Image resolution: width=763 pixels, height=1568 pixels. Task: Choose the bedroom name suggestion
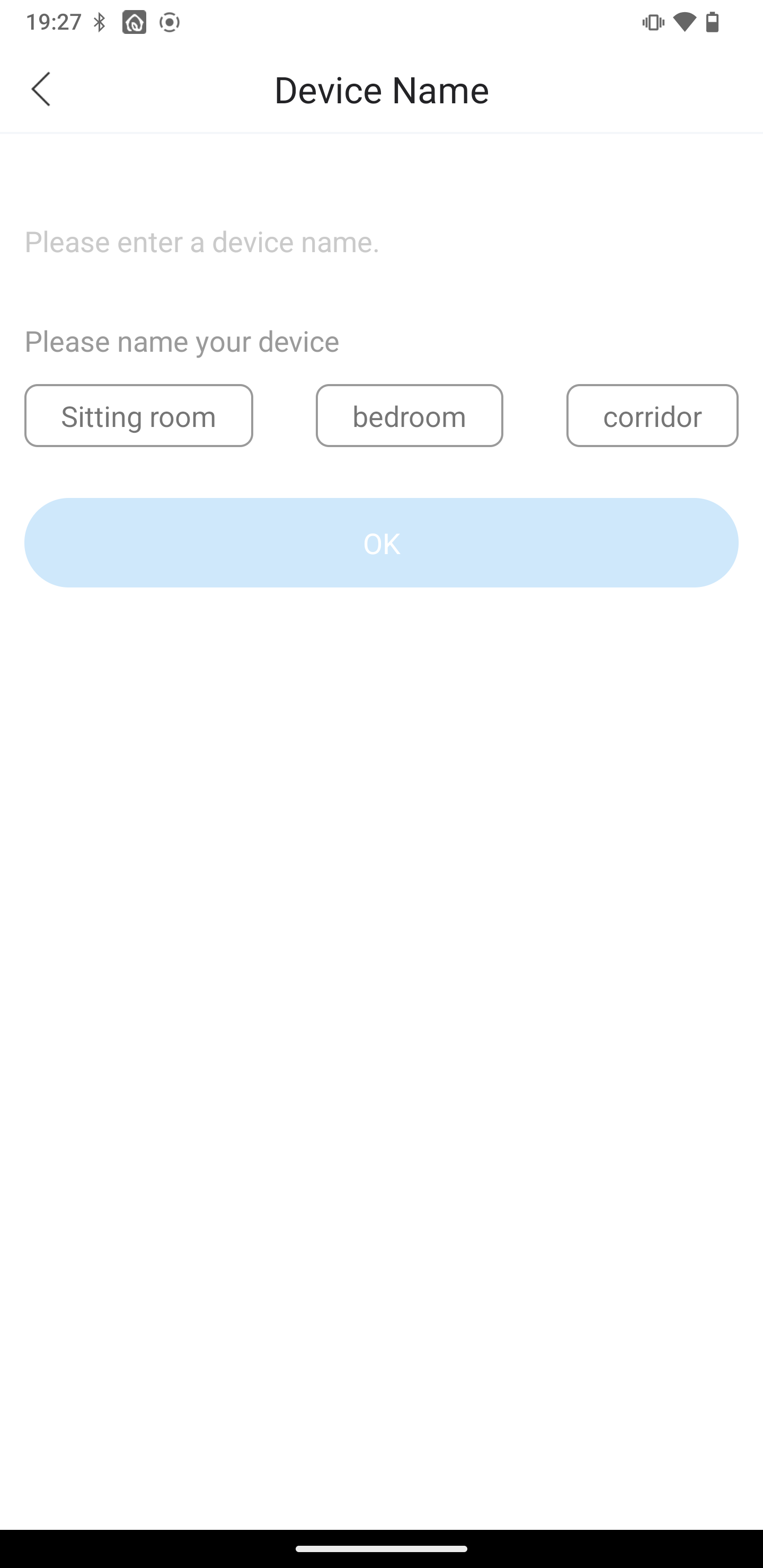coord(409,416)
